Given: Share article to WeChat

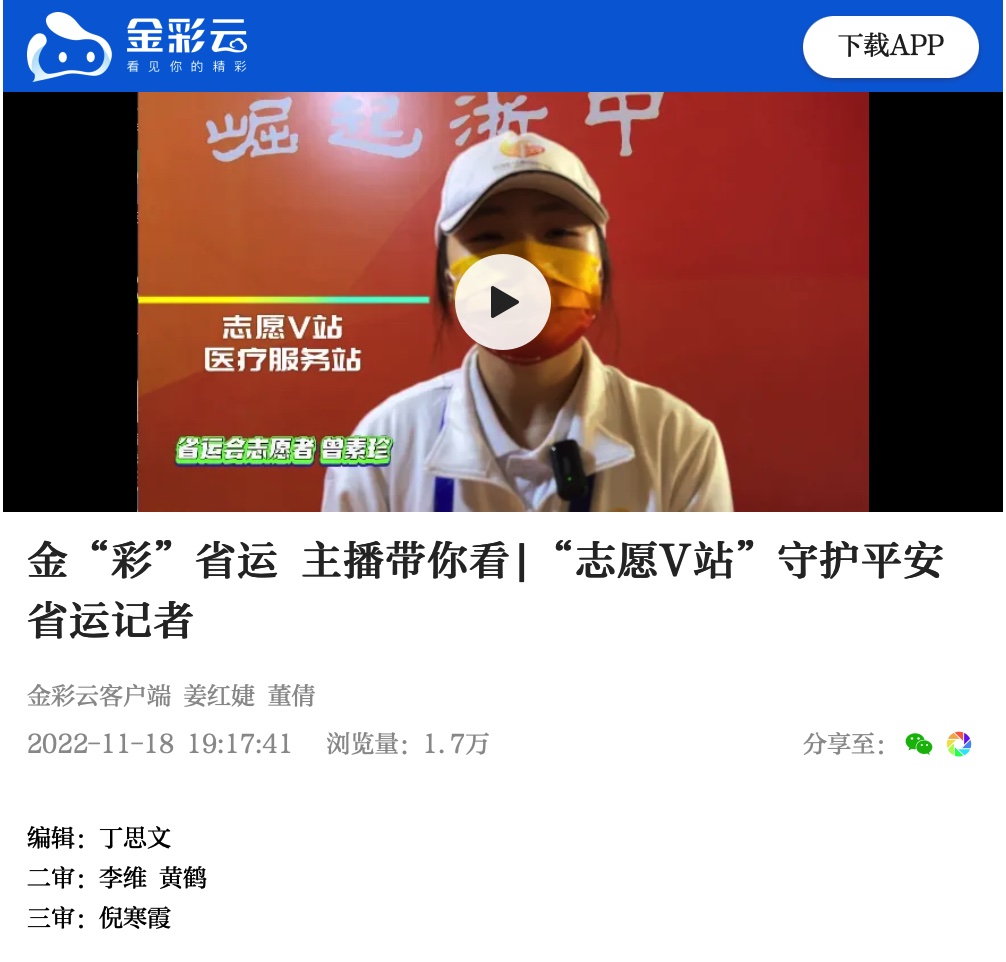Looking at the screenshot, I should [918, 744].
